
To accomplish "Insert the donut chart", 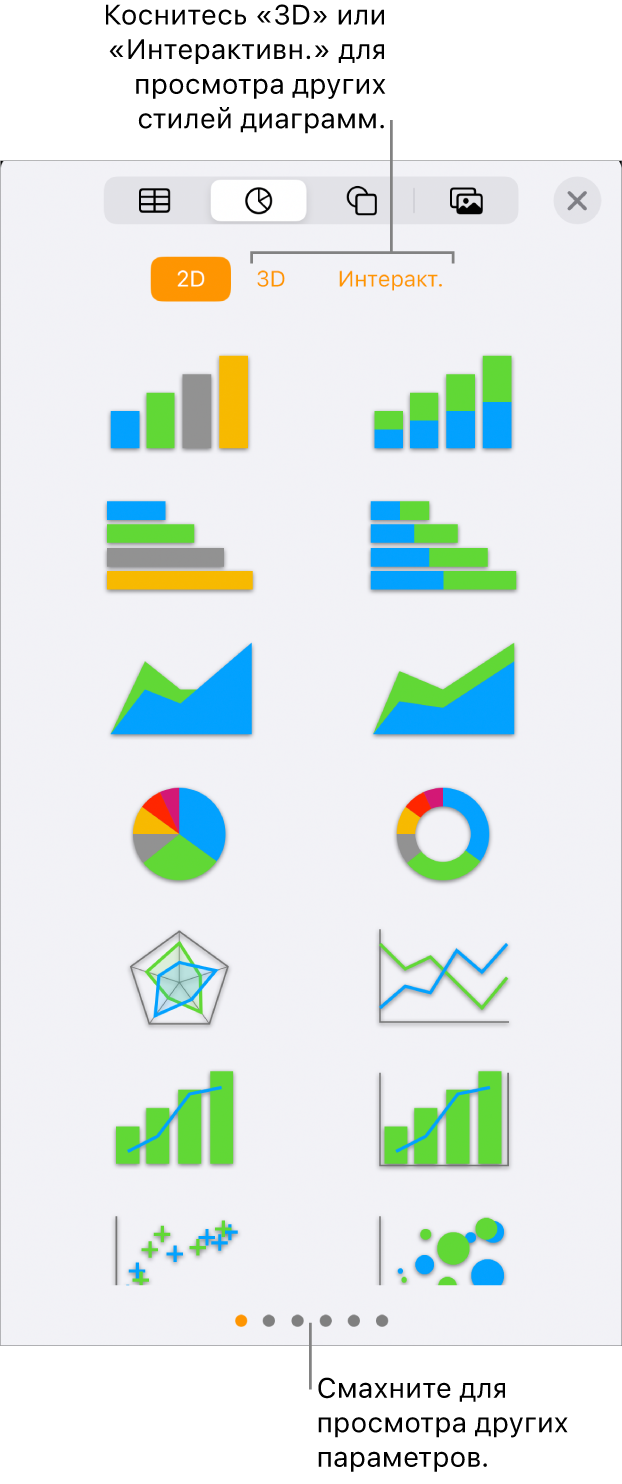I will [x=443, y=834].
